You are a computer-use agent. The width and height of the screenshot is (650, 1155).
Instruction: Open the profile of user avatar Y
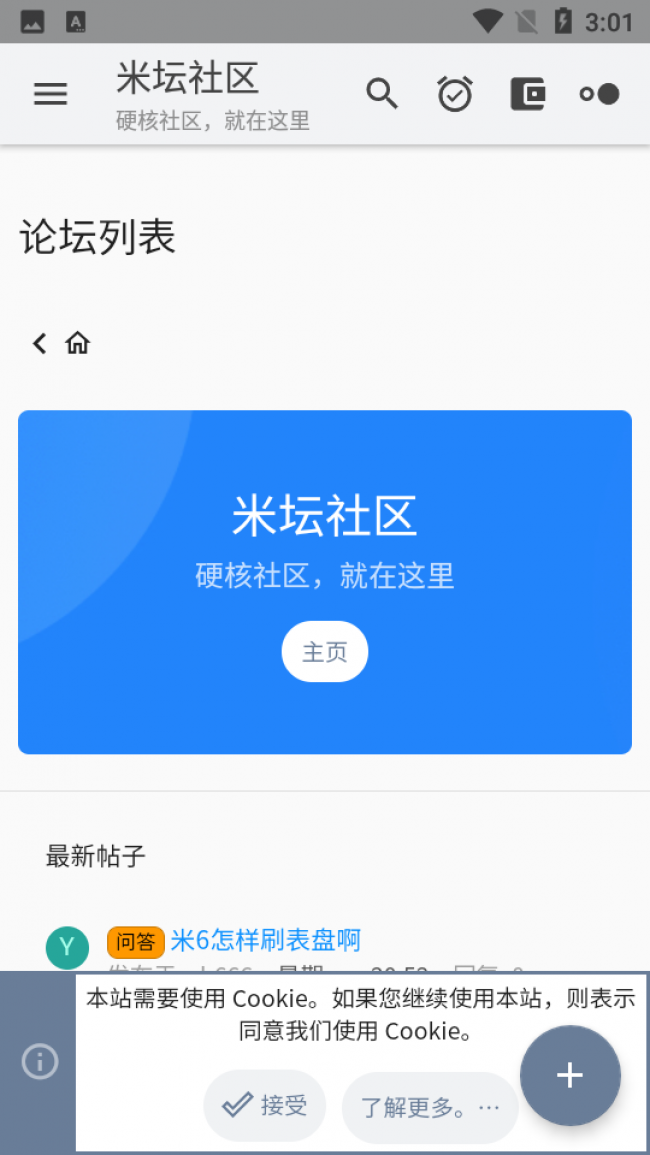[67, 947]
